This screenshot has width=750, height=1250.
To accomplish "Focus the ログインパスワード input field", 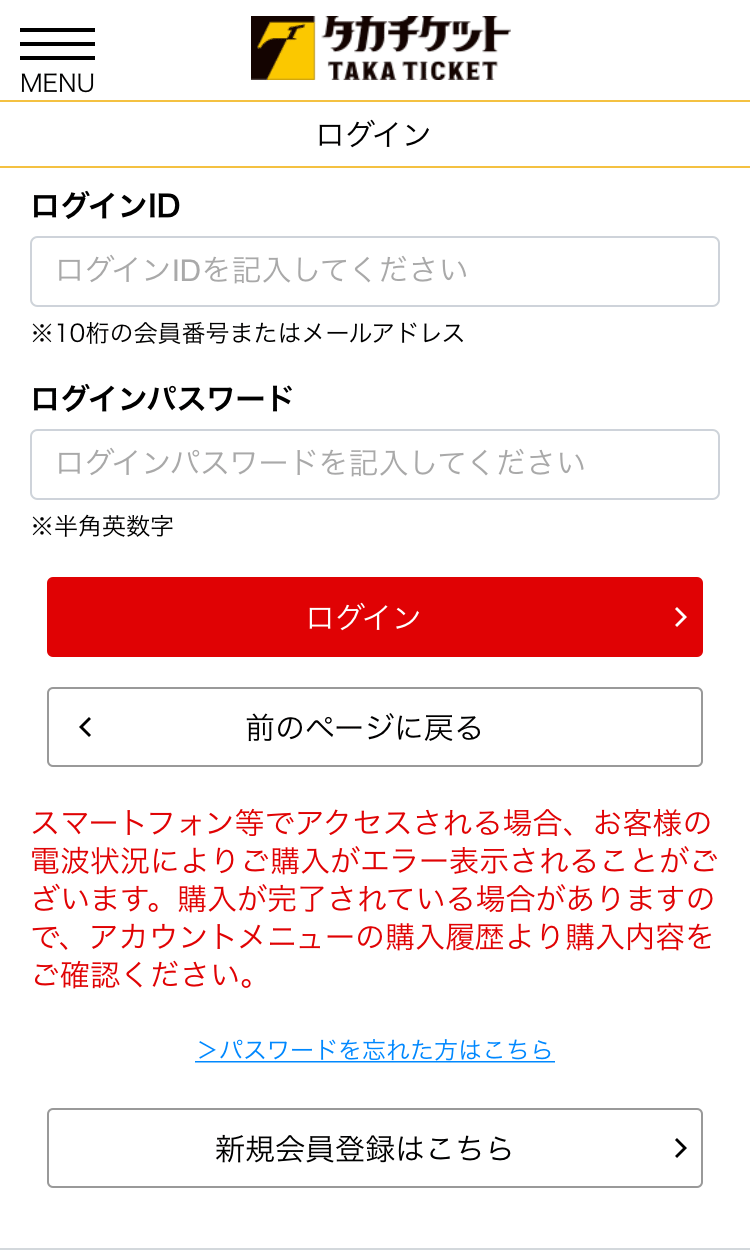I will click(375, 464).
